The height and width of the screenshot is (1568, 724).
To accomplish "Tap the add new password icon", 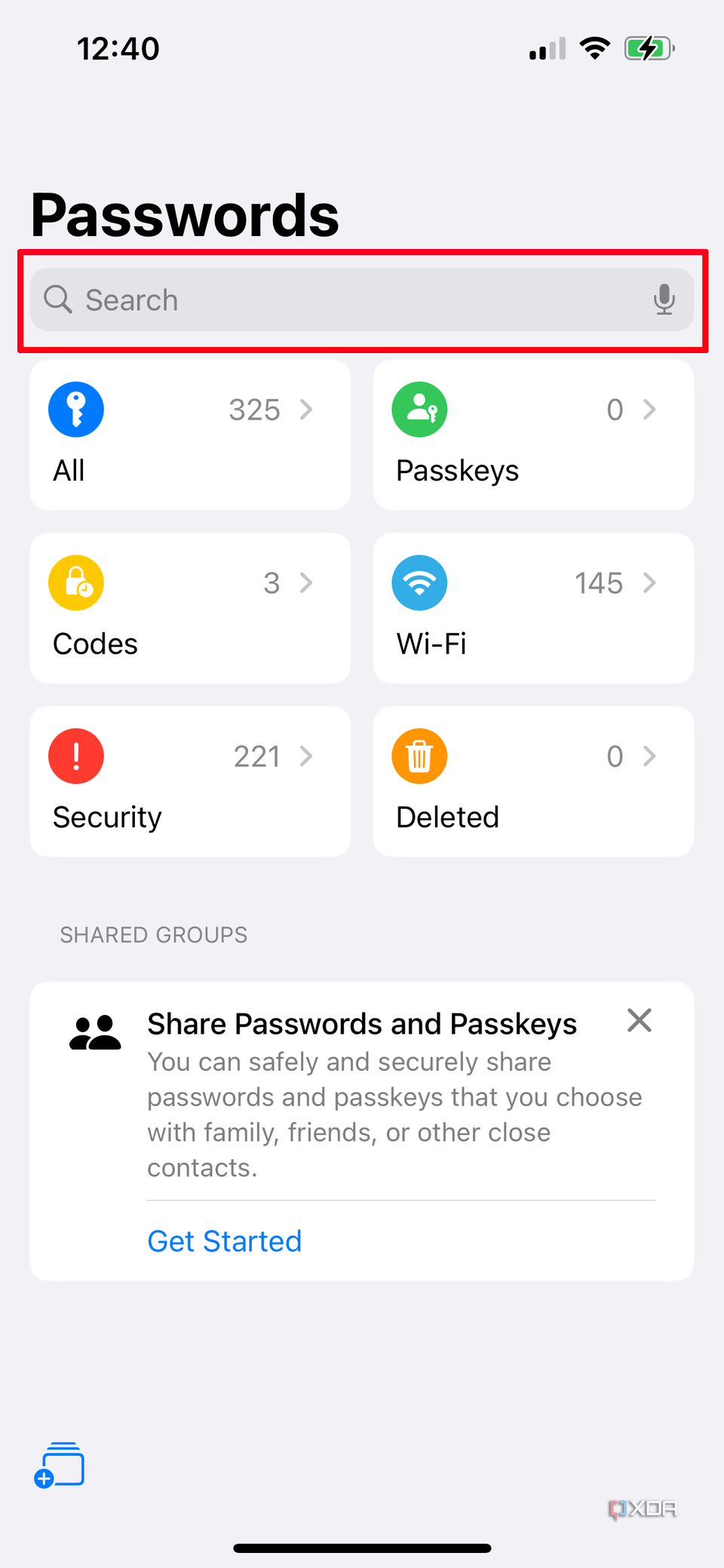I will pyautogui.click(x=60, y=1464).
